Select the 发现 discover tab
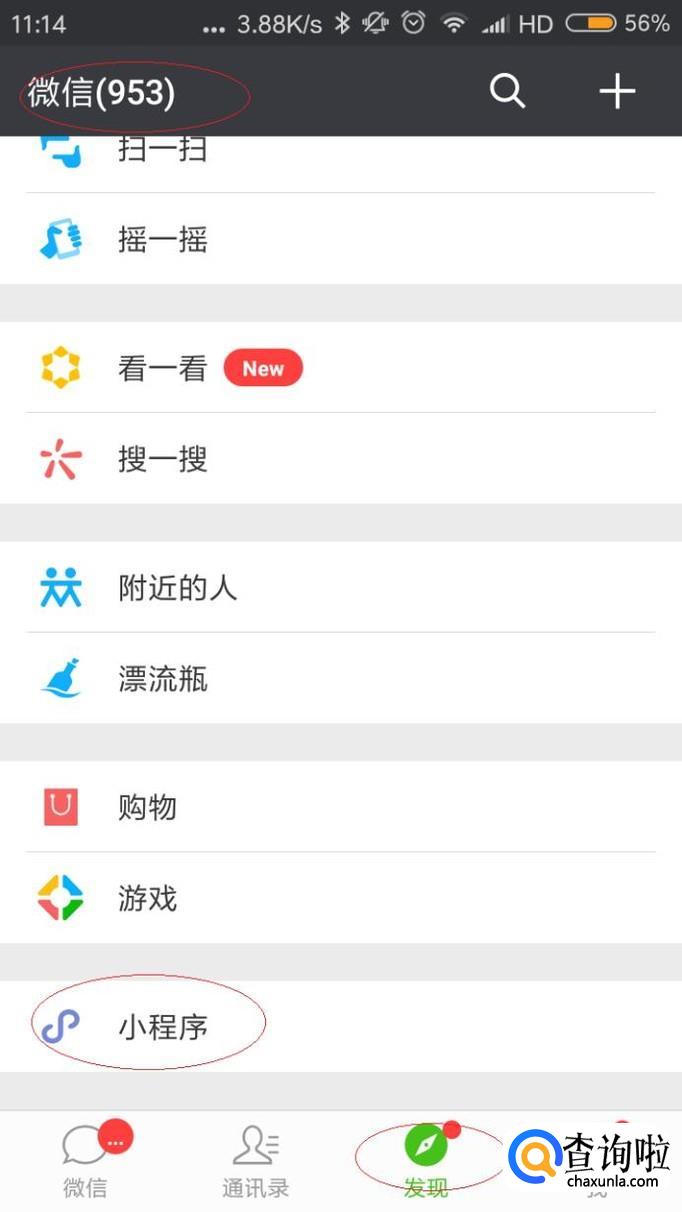The height and width of the screenshot is (1212, 682). (x=426, y=1162)
